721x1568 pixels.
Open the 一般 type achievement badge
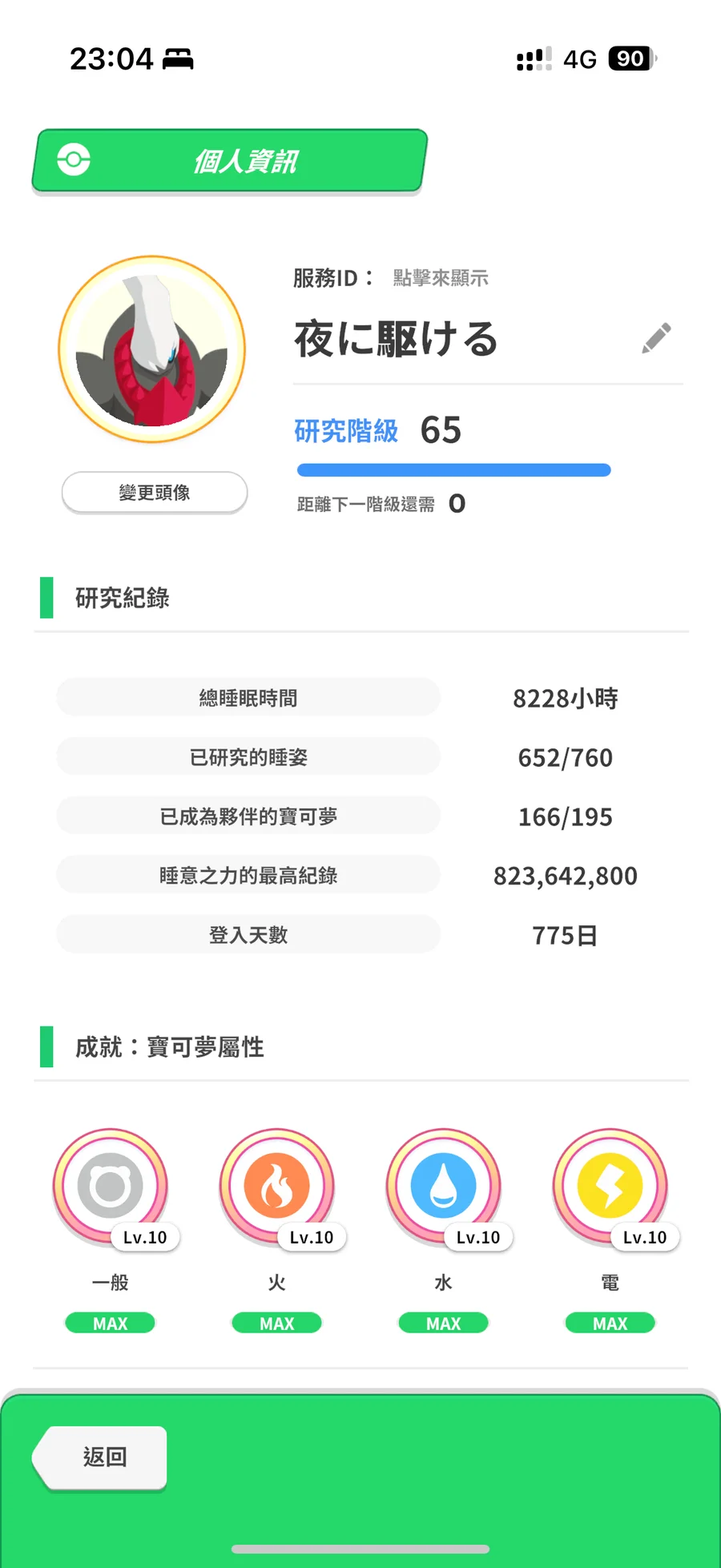tap(111, 1187)
